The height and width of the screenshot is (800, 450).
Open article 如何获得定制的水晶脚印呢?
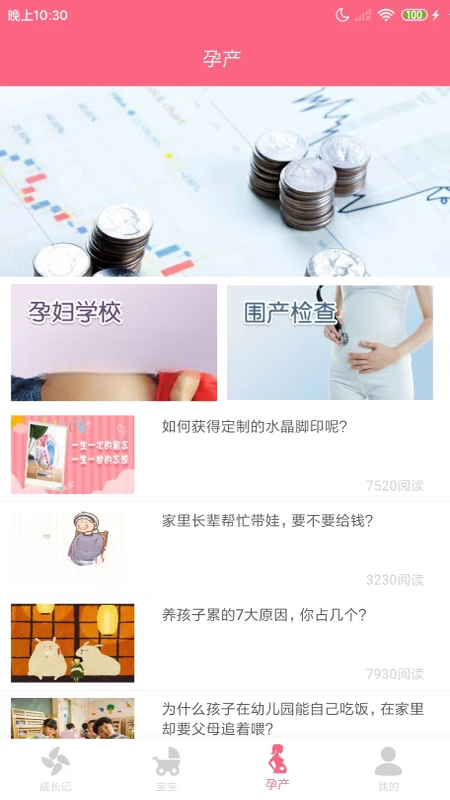(x=225, y=454)
